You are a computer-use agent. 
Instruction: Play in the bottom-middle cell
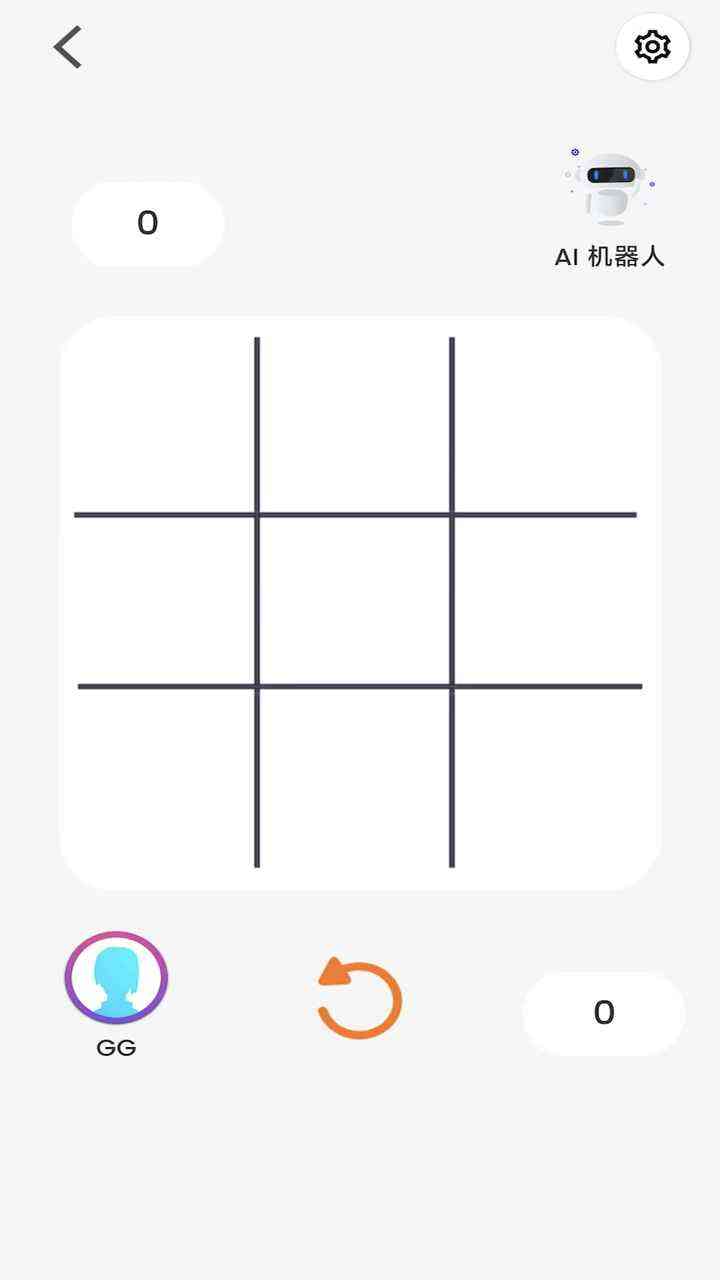[x=354, y=777]
